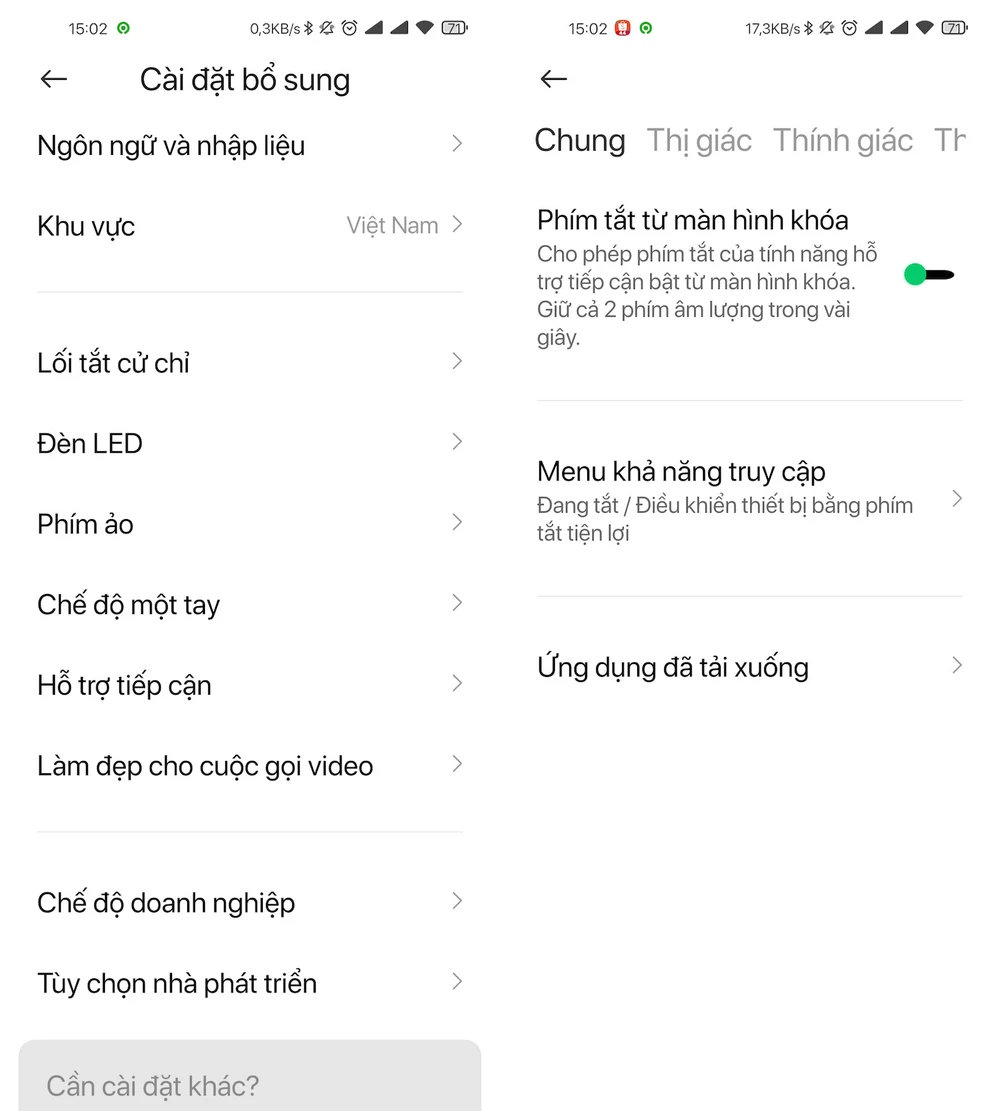Tap back arrow on accessibility settings screen
The height and width of the screenshot is (1111, 1000).
coord(553,79)
